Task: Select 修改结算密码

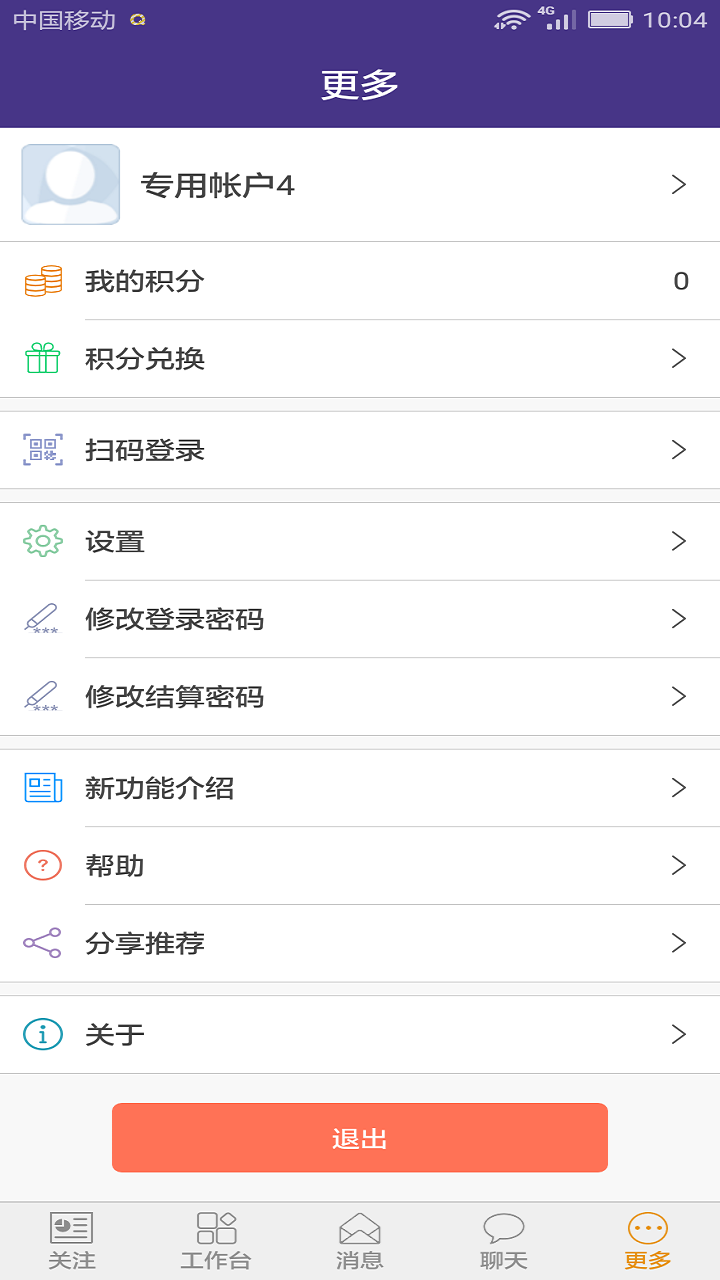Action: (x=360, y=697)
